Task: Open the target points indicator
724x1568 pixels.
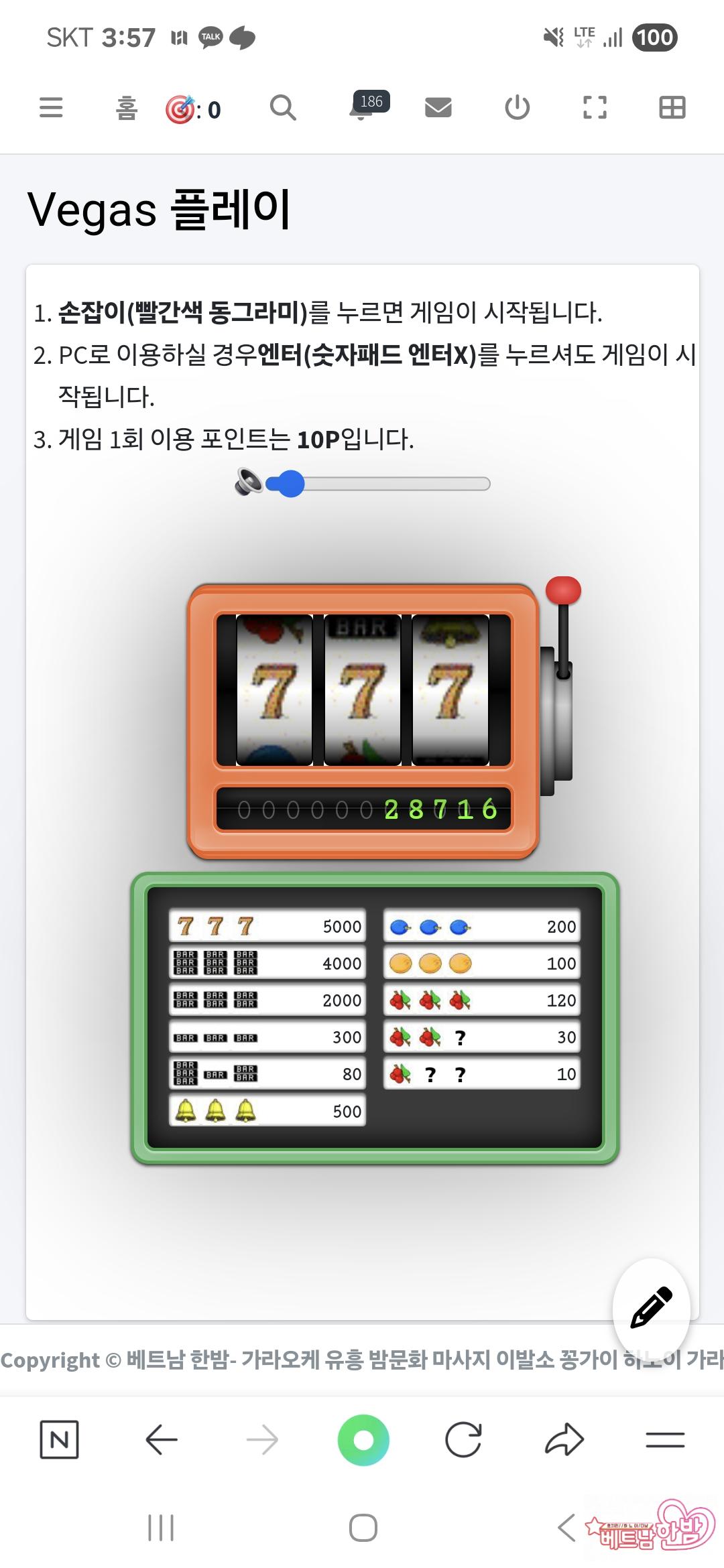Action: pyautogui.click(x=193, y=109)
